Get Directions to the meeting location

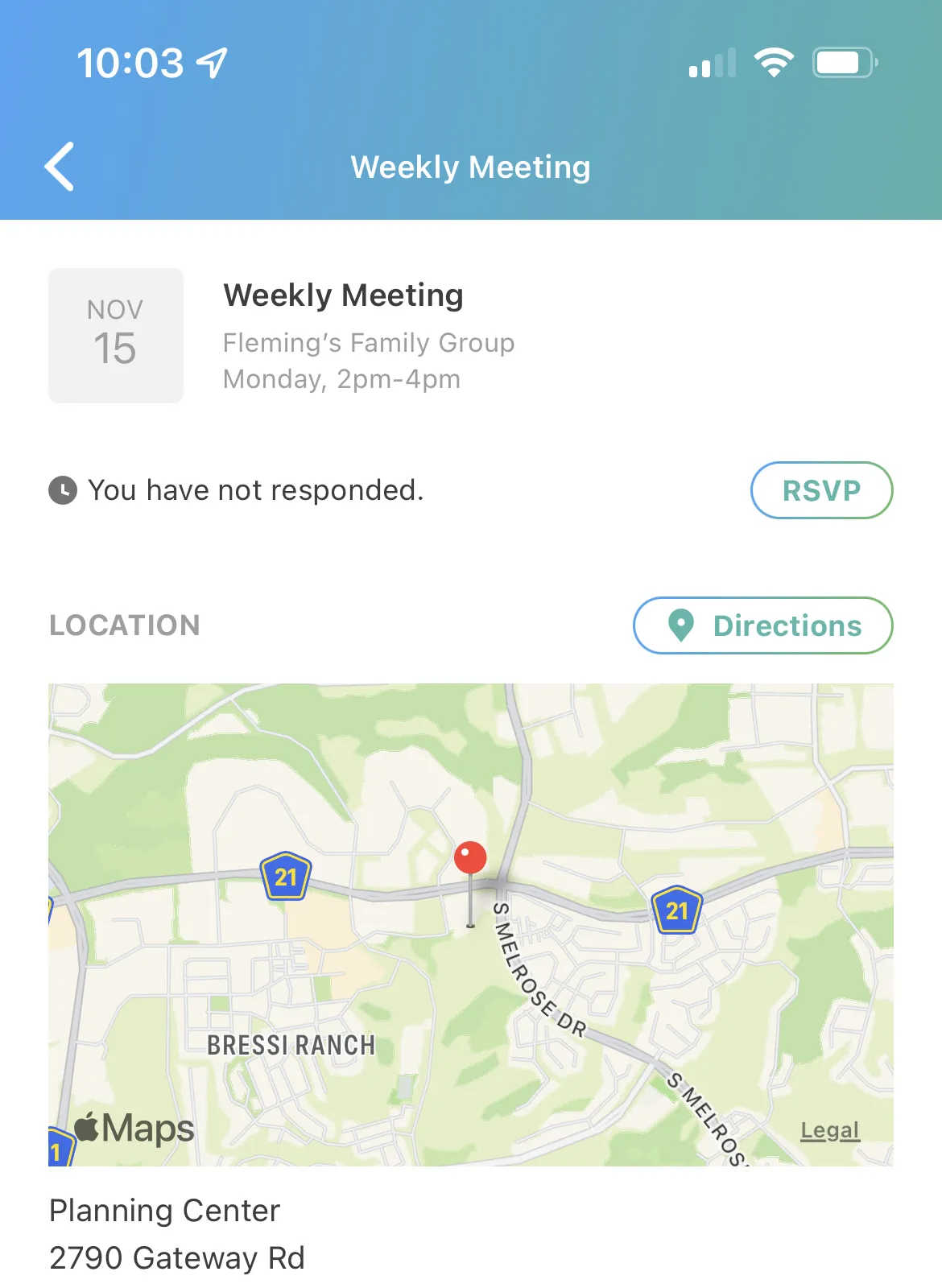[x=763, y=625]
